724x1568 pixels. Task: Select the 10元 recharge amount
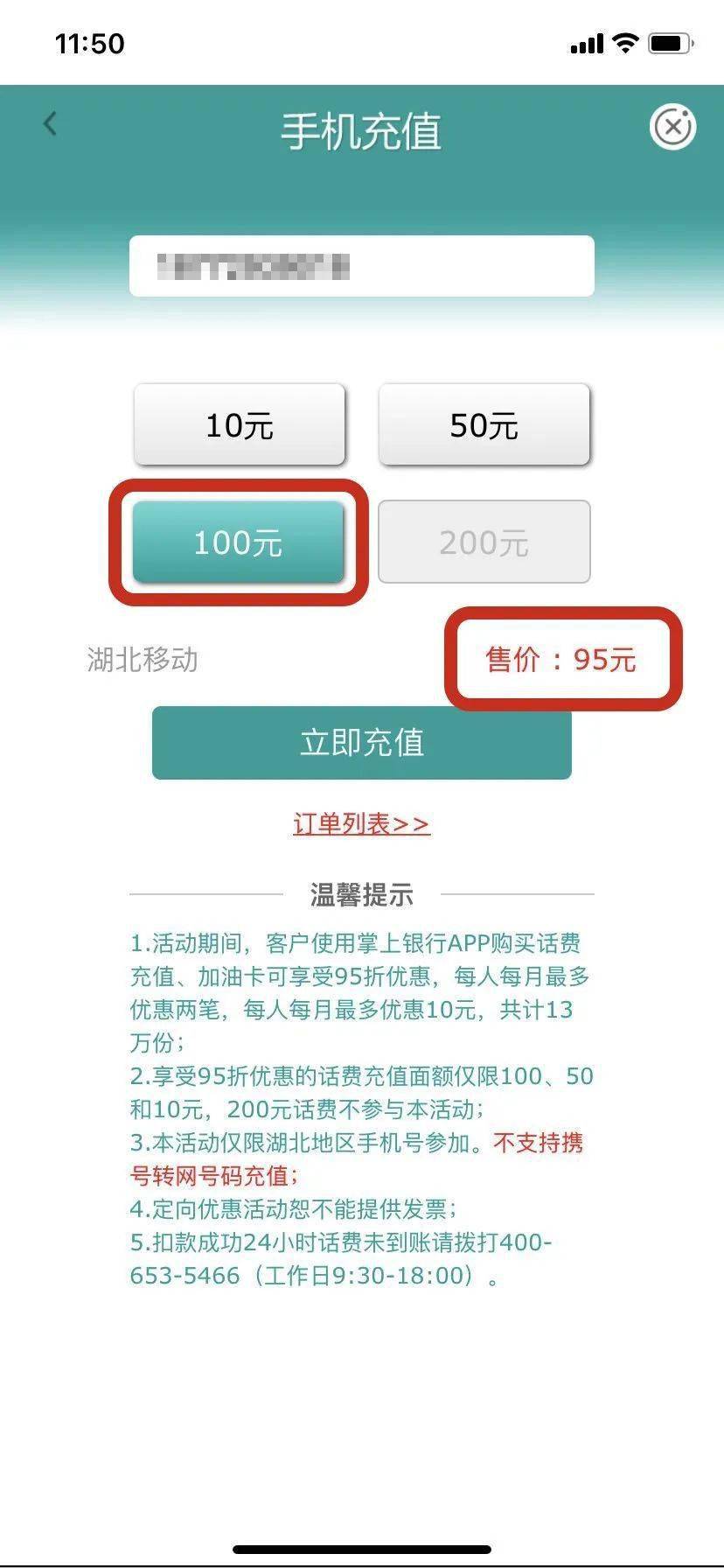(240, 425)
